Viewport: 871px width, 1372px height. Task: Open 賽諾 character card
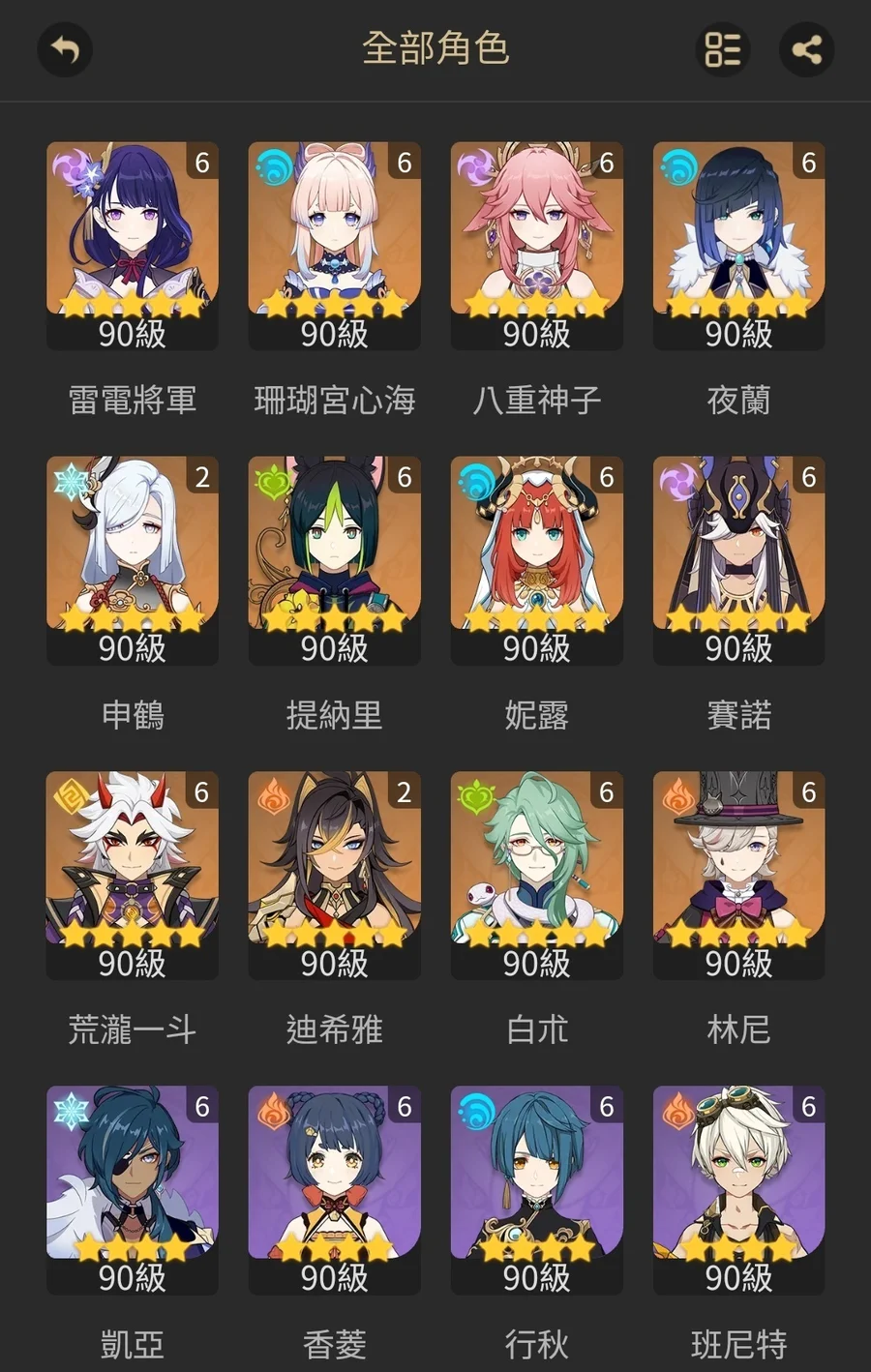click(739, 560)
